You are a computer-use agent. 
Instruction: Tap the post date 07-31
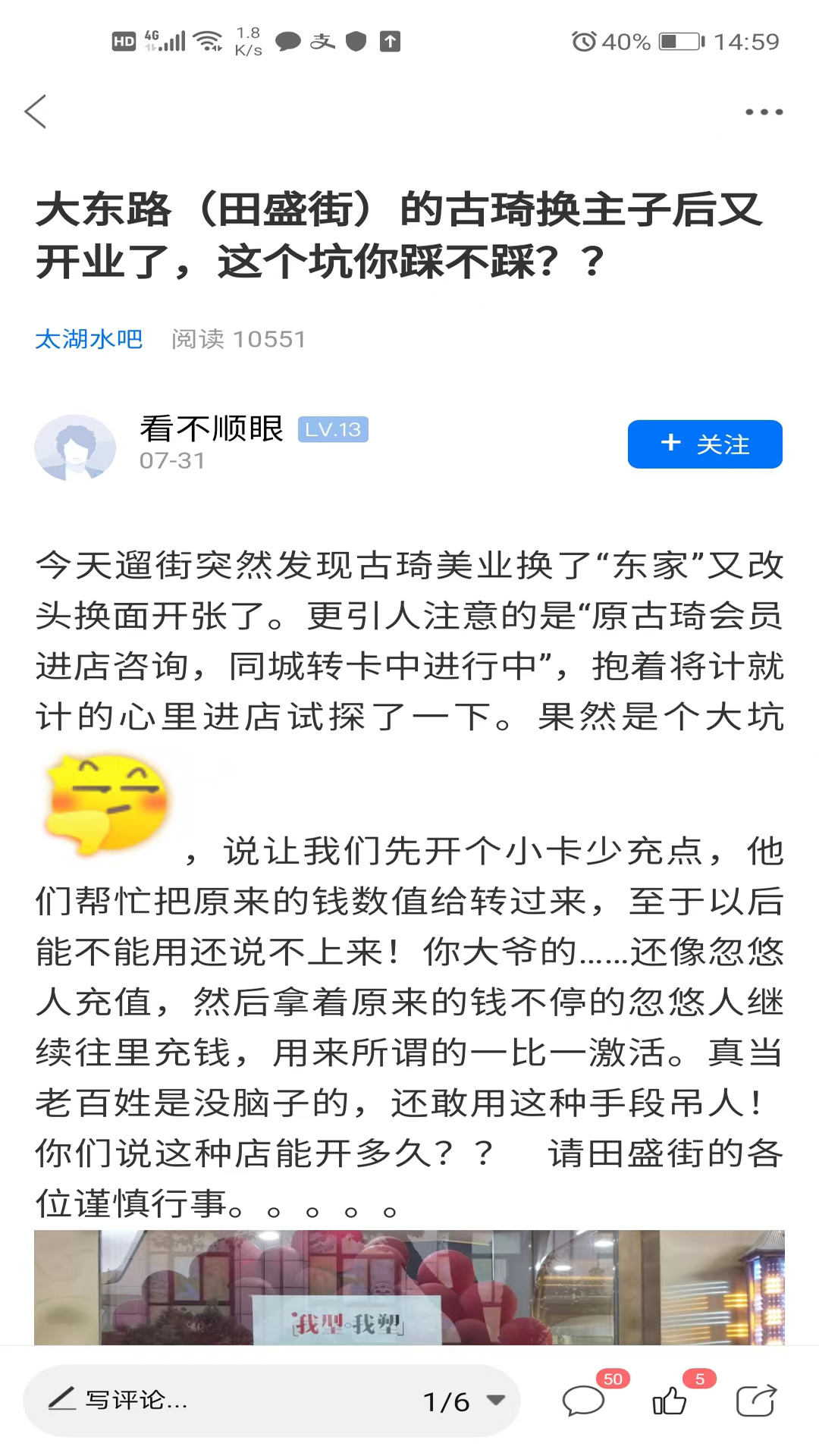pyautogui.click(x=171, y=460)
